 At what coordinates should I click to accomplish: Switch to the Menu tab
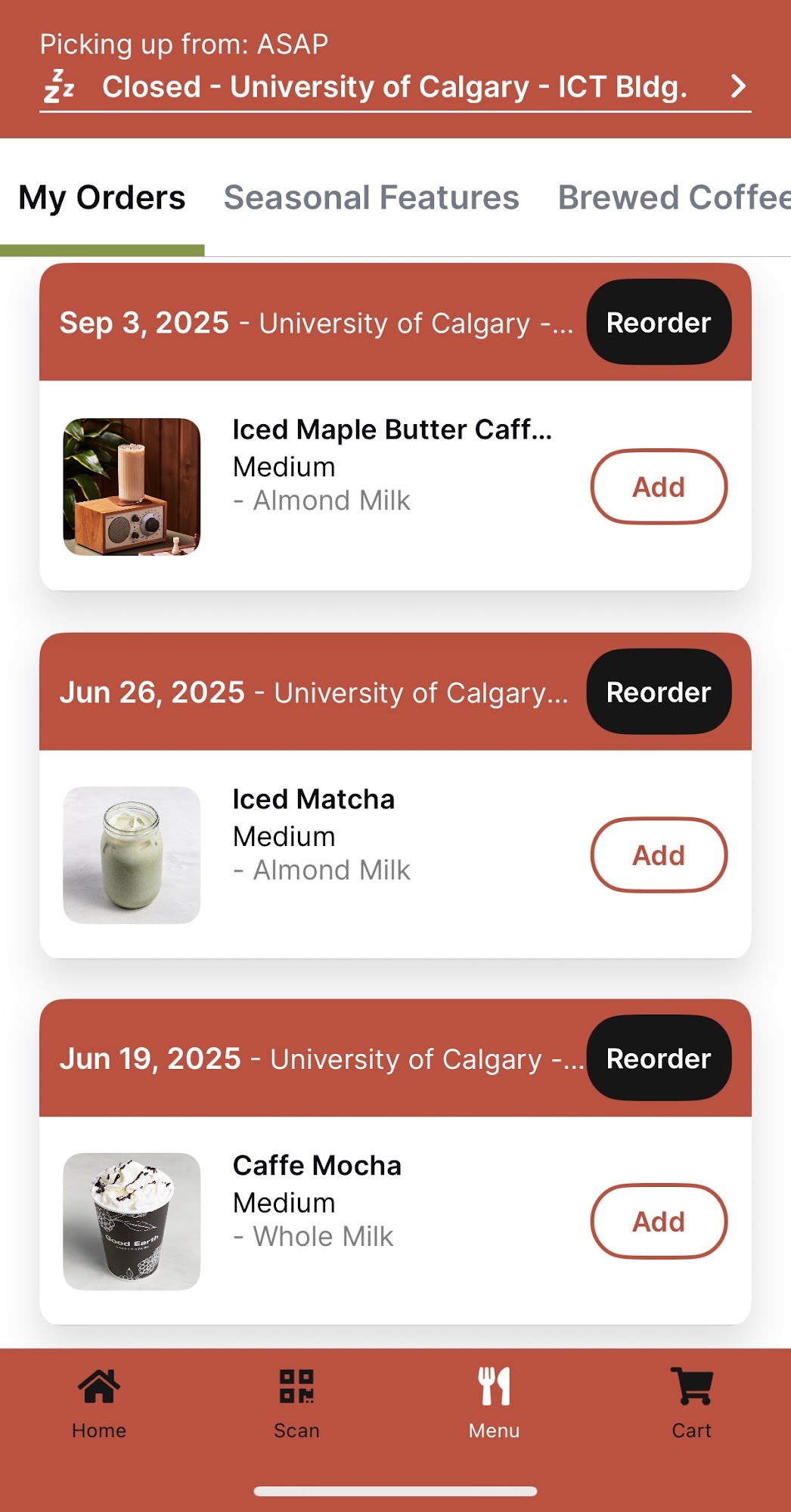tap(494, 1403)
